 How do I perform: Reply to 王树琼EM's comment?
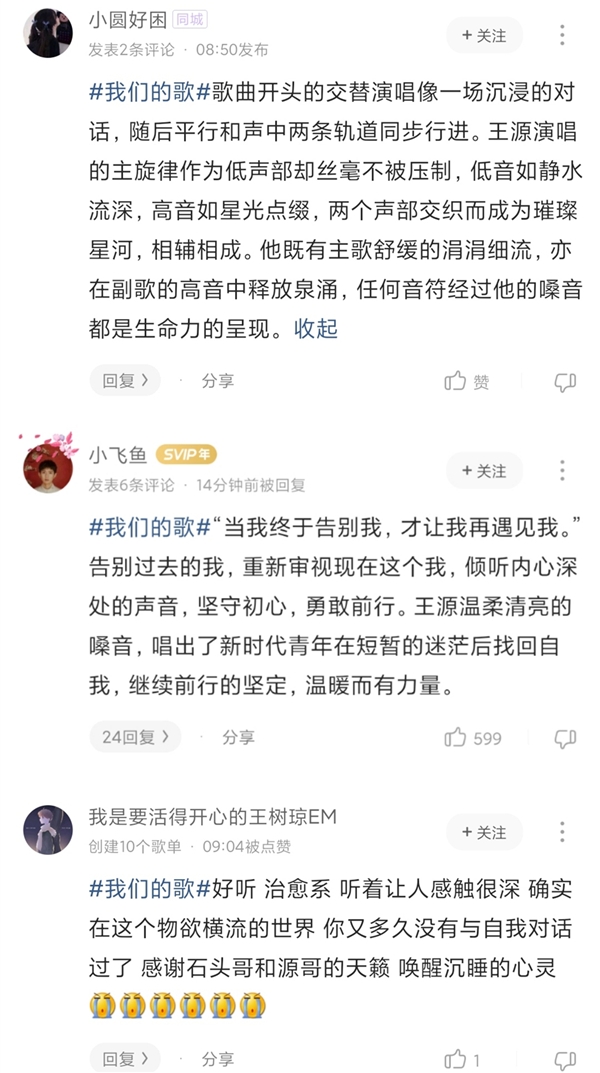click(x=125, y=1058)
